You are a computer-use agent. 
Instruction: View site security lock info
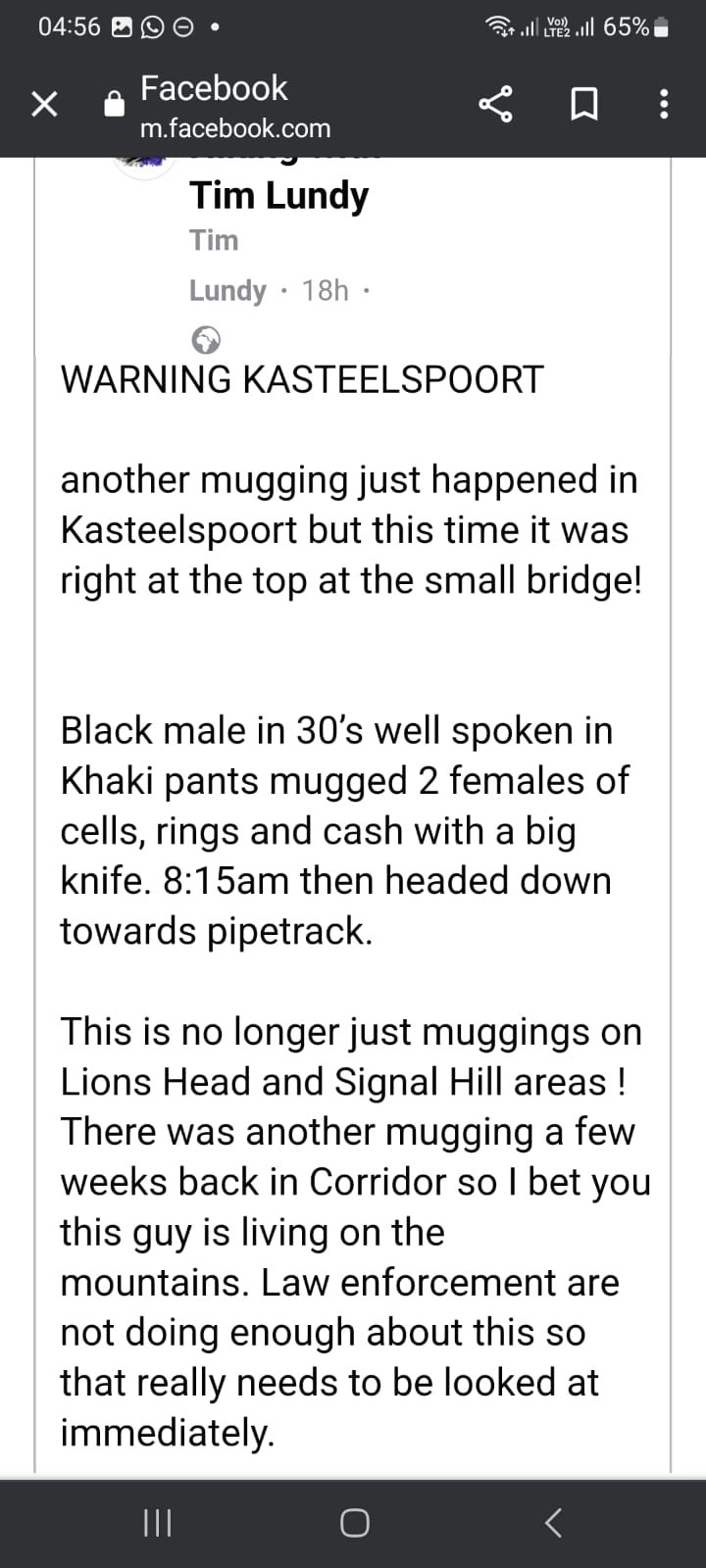click(115, 104)
